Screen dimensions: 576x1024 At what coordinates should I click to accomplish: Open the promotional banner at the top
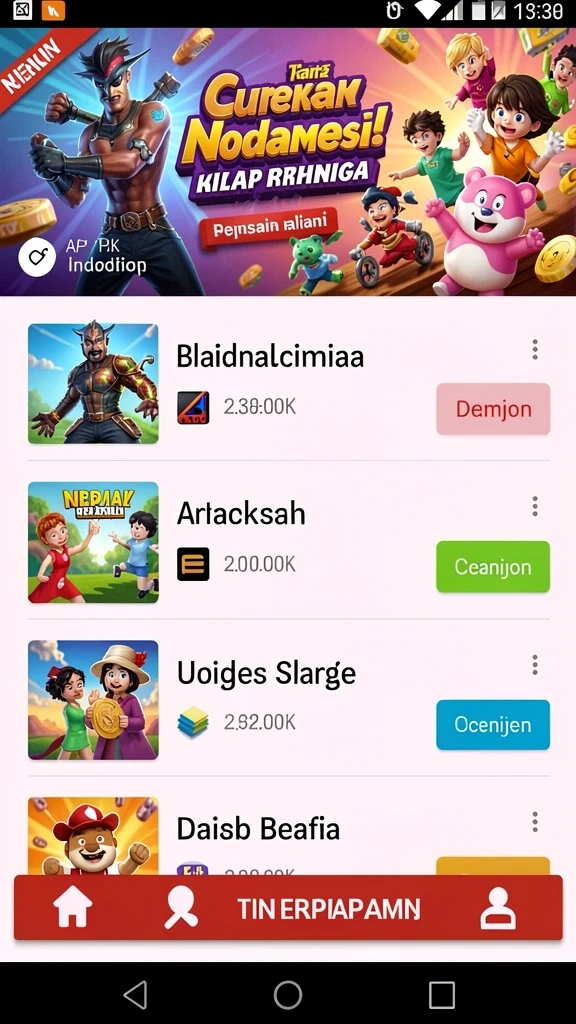point(288,162)
